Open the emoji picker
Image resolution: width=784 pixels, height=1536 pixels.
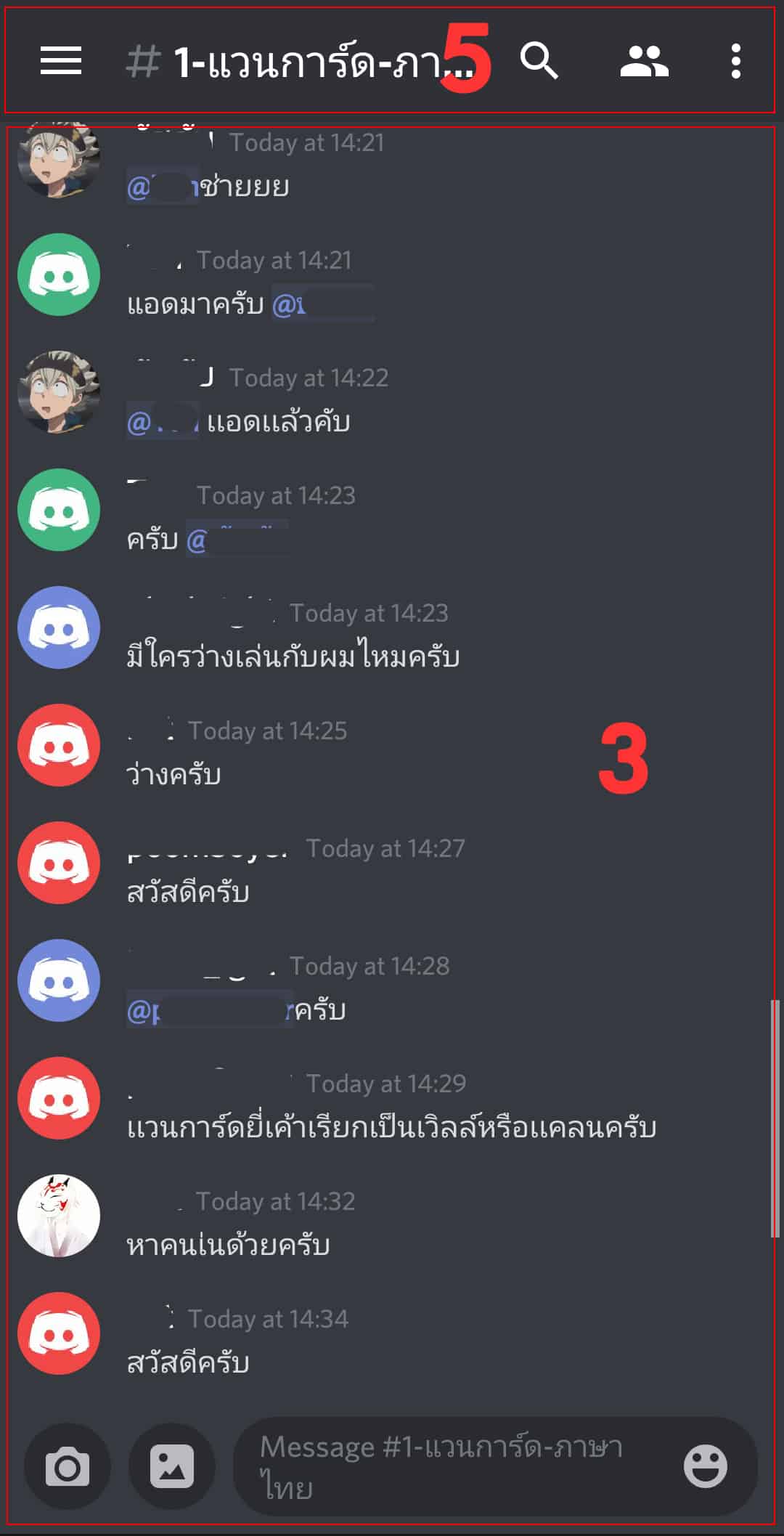pyautogui.click(x=705, y=1466)
